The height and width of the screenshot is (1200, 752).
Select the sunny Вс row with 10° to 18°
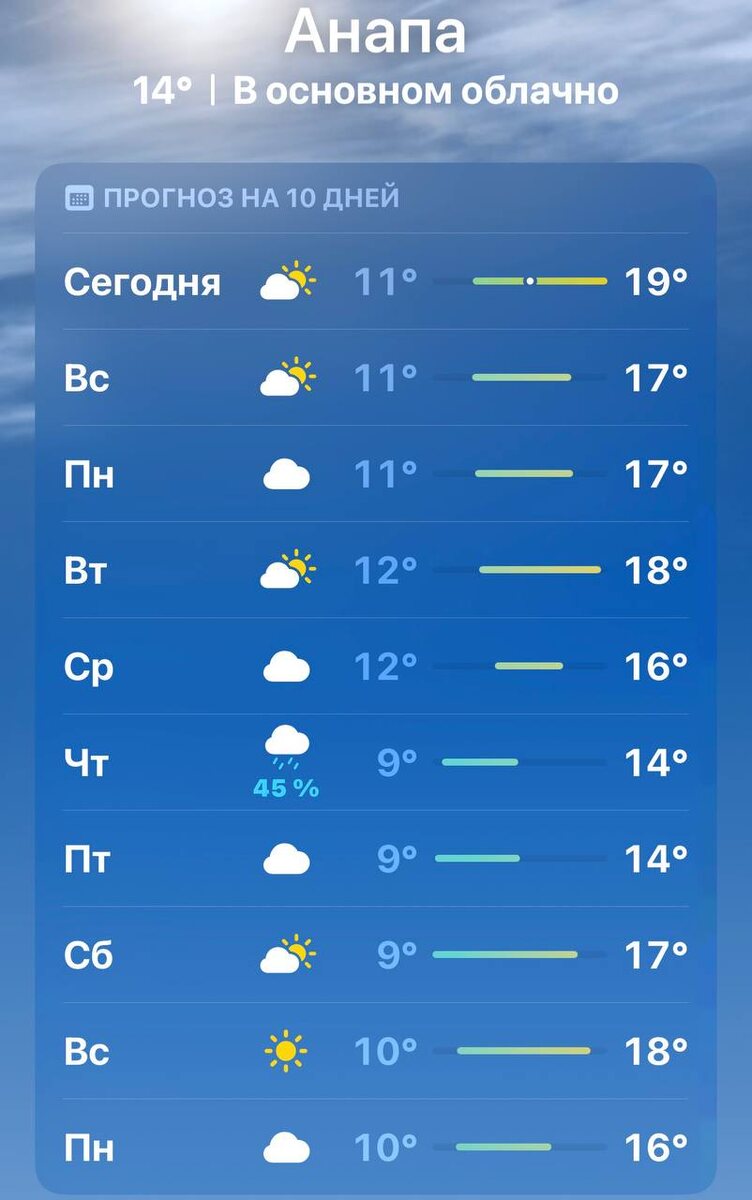click(x=376, y=1051)
